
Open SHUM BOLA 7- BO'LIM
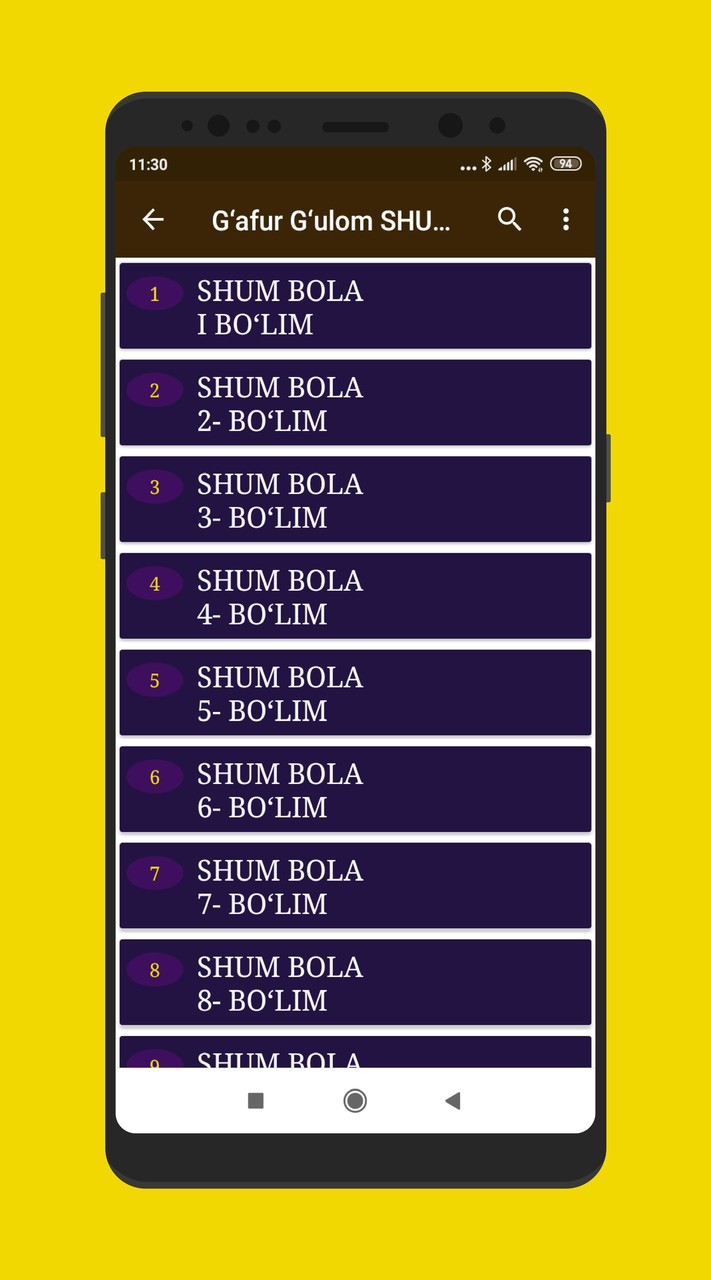coord(355,886)
